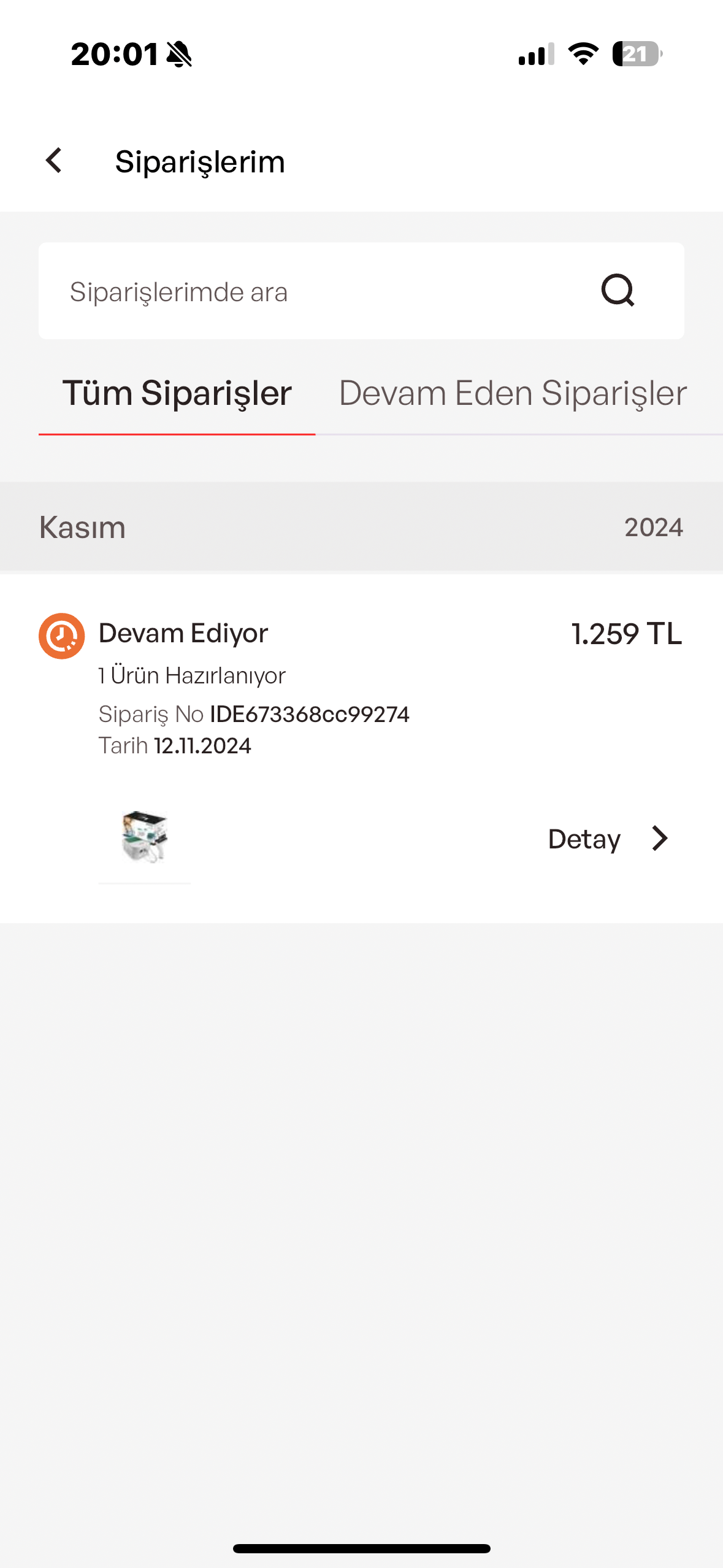Switch to Devam Eden Siparişler tab
723x1568 pixels.
pos(513,393)
